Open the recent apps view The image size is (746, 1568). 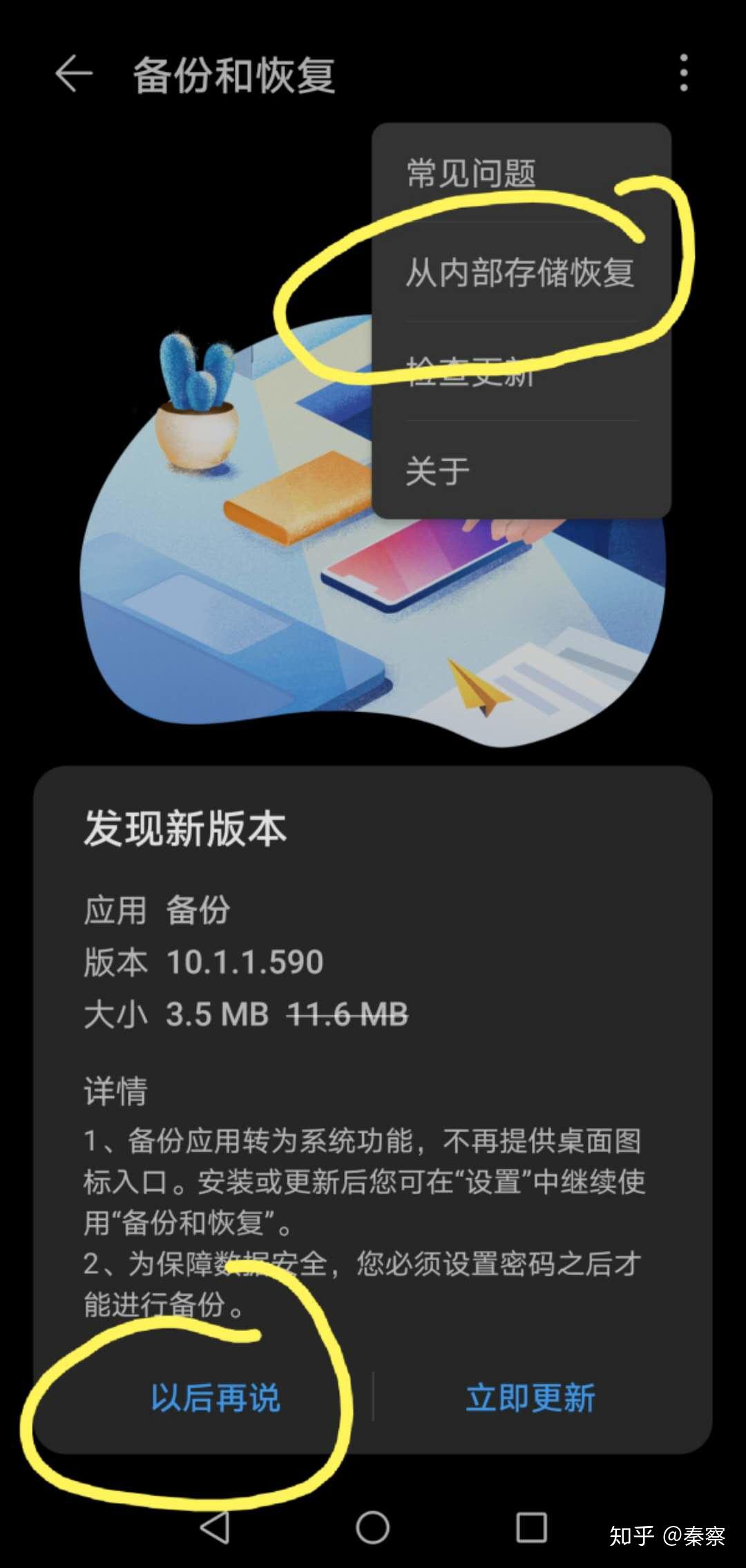click(531, 1527)
